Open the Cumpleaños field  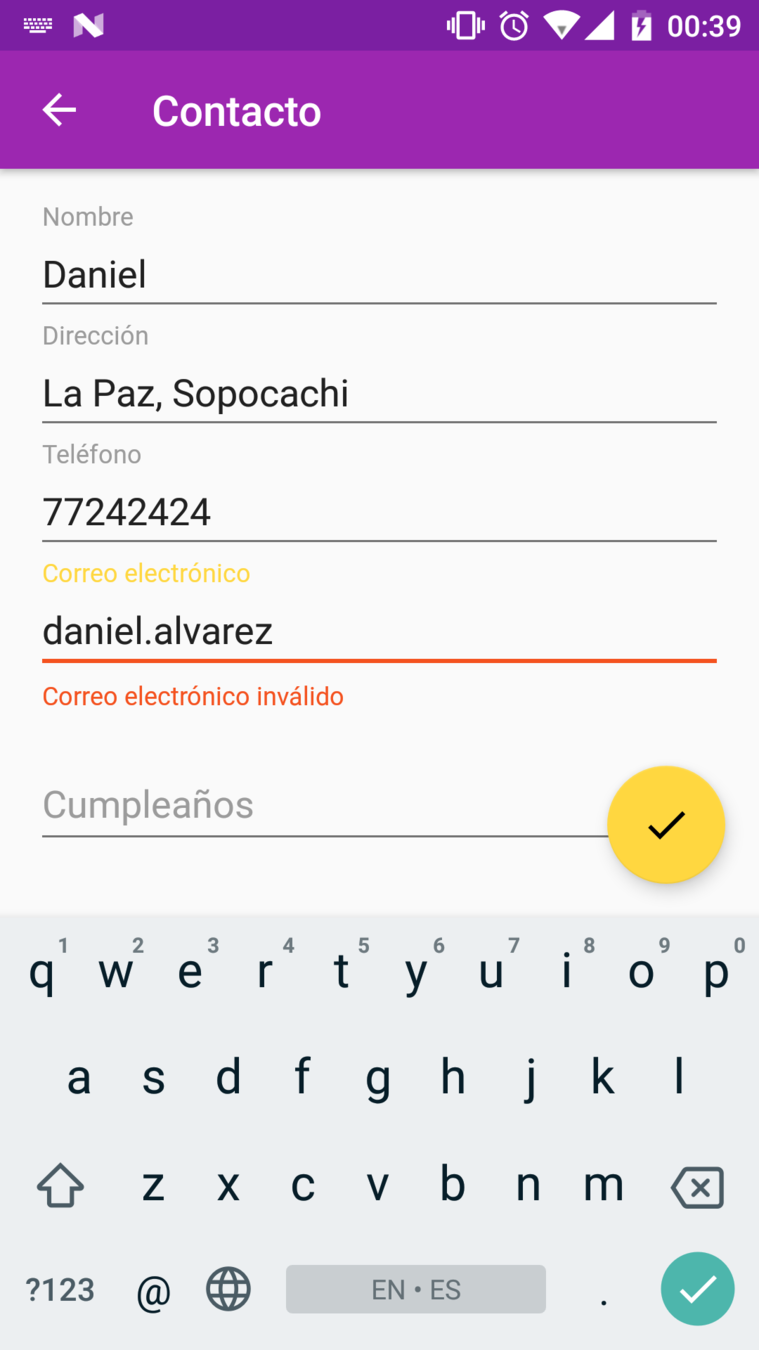coord(320,805)
